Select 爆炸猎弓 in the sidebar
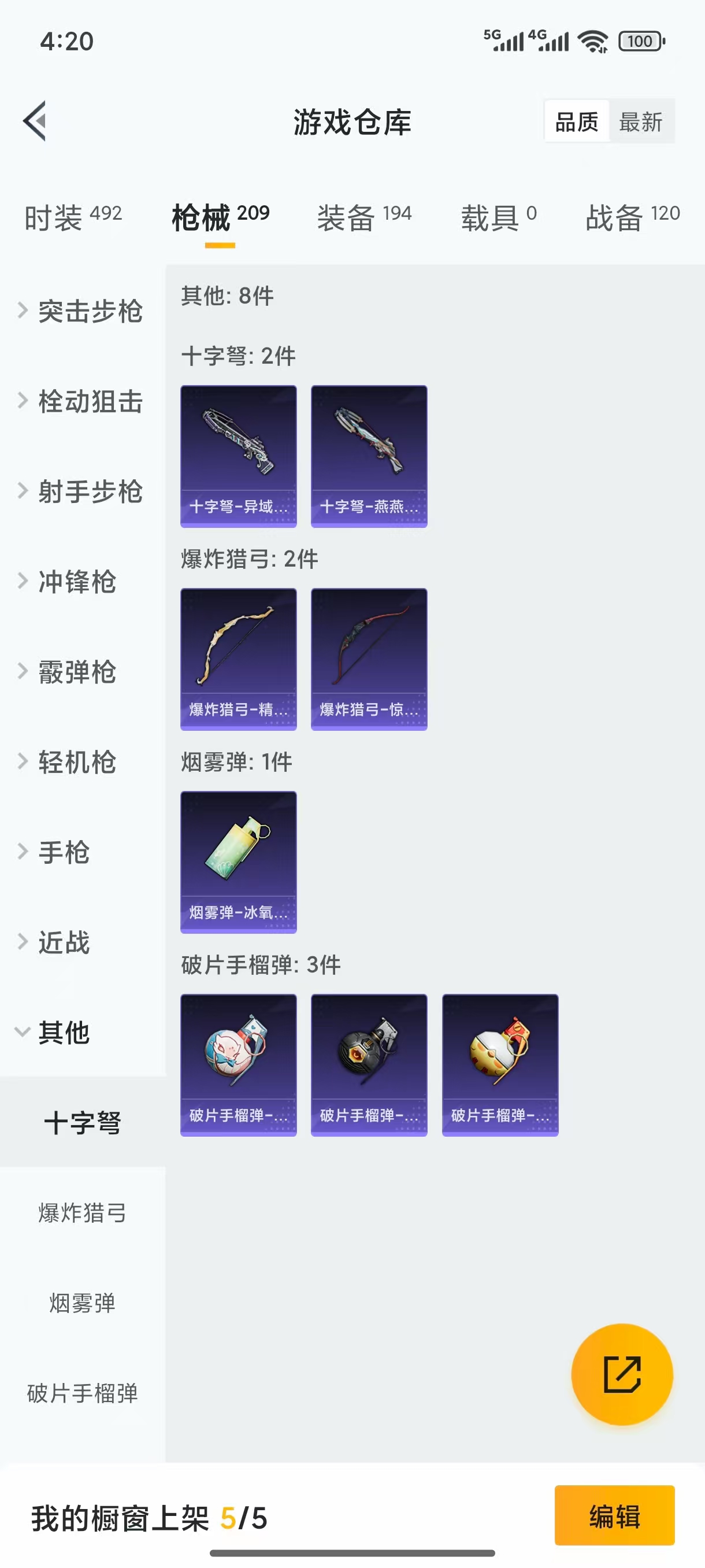The image size is (705, 1568). click(x=82, y=1212)
